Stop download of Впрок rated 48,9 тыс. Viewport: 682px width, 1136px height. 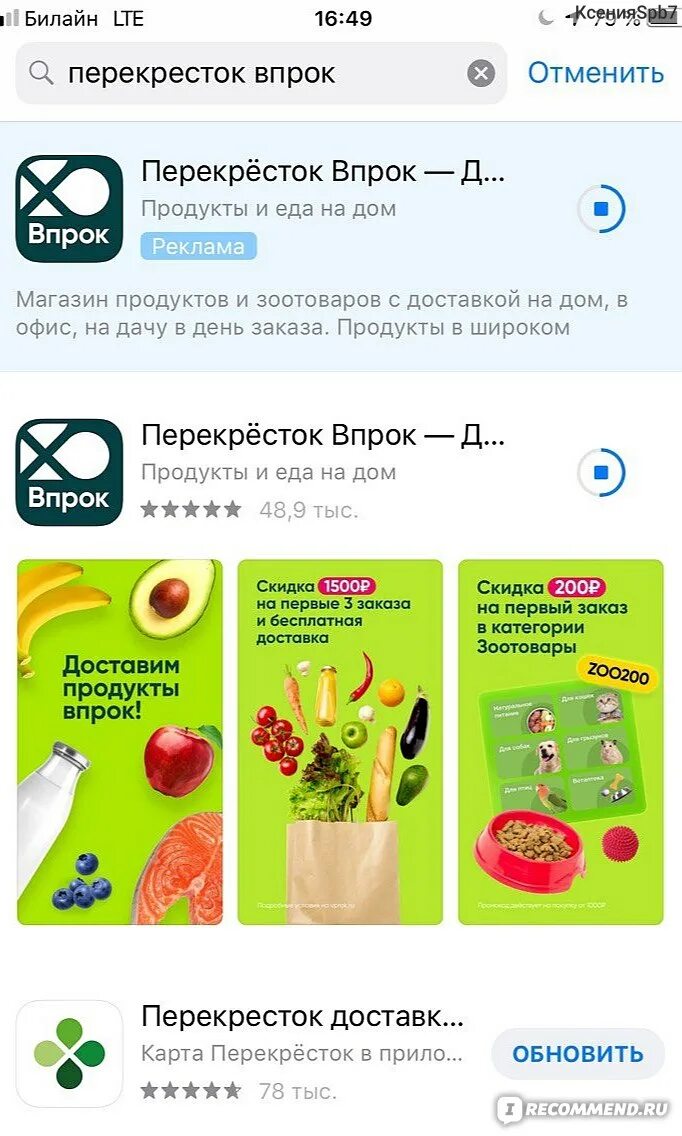(x=601, y=472)
